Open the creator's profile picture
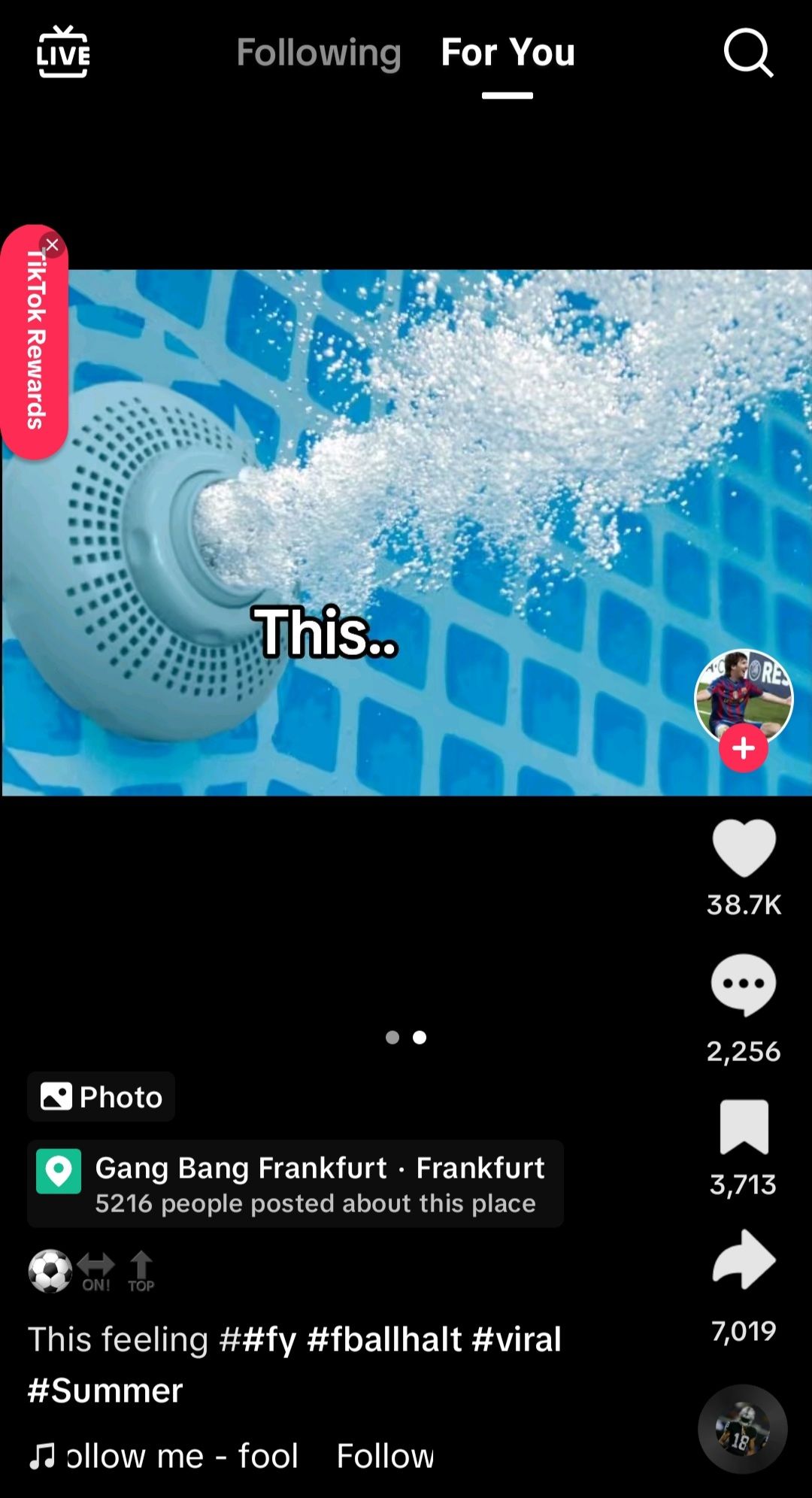Screen dimensions: 812x1498 click(x=743, y=698)
